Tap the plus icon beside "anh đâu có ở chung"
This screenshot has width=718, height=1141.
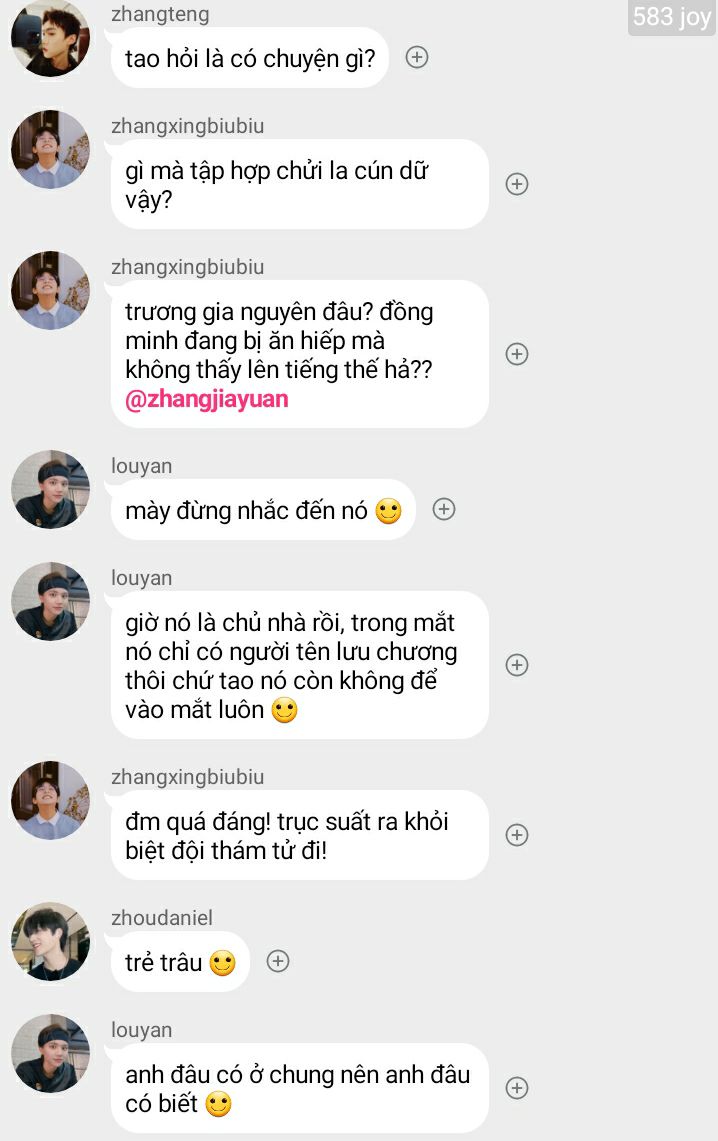coord(517,1088)
